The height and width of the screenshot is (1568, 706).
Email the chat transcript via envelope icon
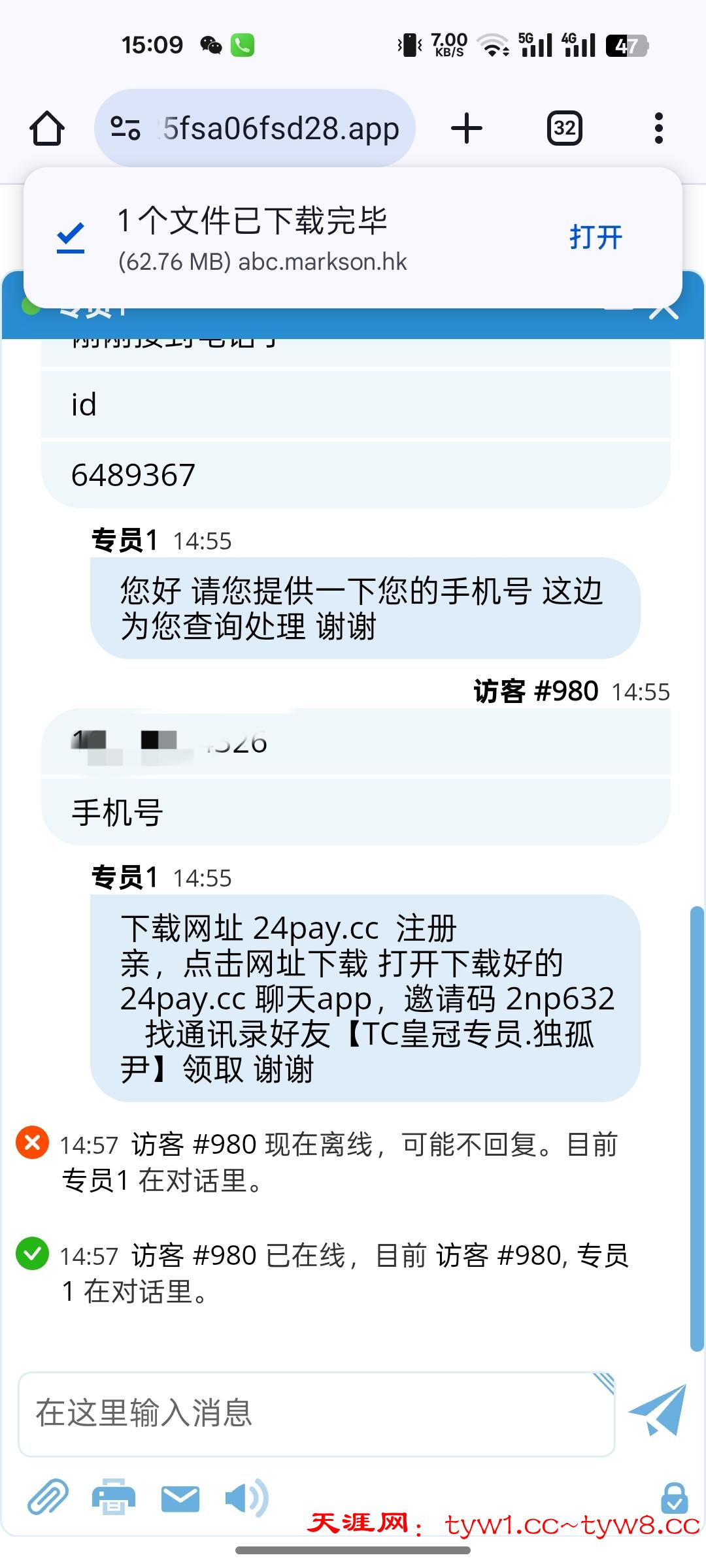click(x=180, y=1497)
